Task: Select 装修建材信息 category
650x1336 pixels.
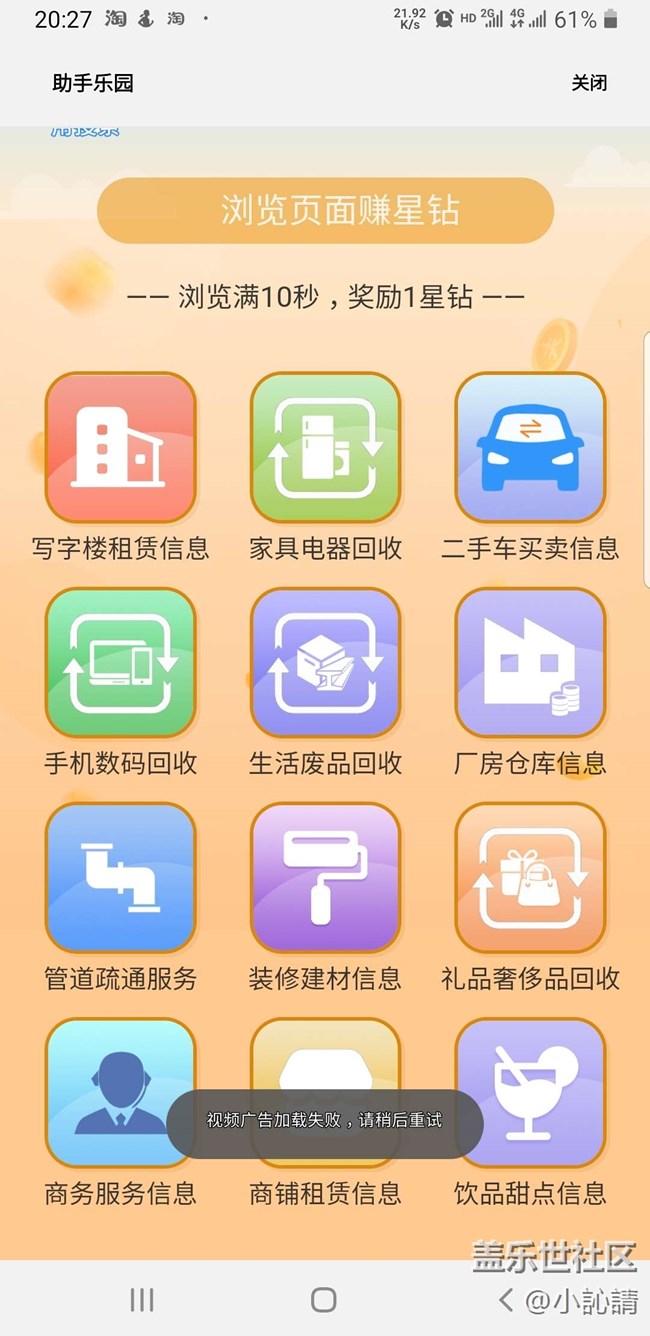Action: click(325, 878)
